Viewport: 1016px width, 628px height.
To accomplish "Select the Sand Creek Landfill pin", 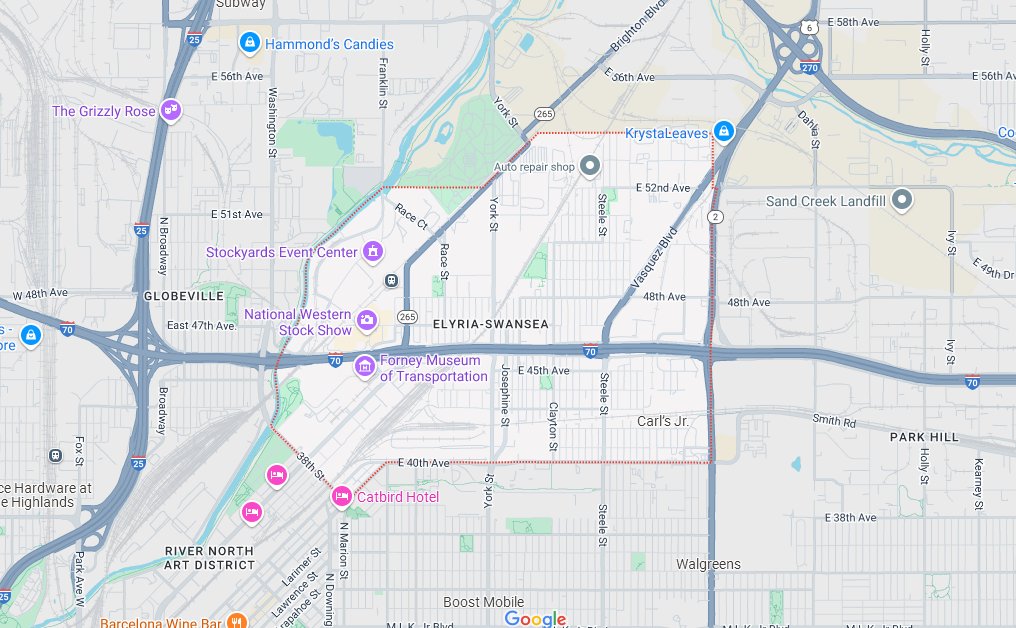I will [x=902, y=200].
